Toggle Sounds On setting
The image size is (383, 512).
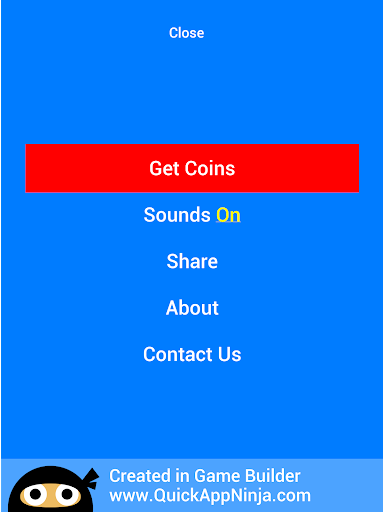[192, 215]
